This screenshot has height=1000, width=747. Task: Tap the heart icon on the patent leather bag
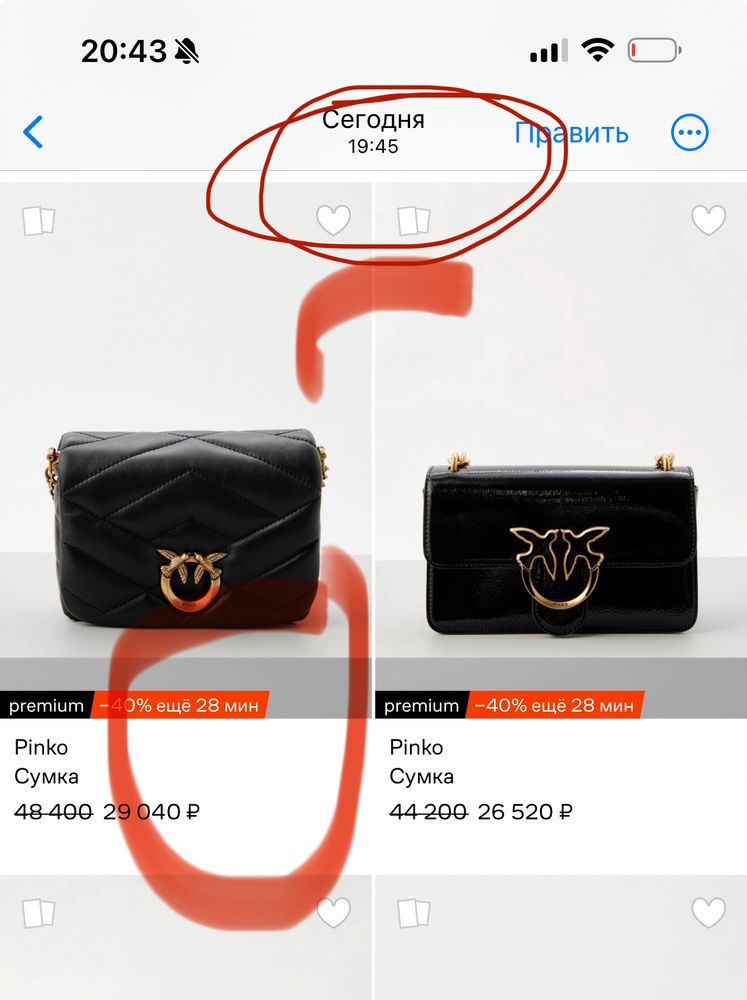(710, 220)
